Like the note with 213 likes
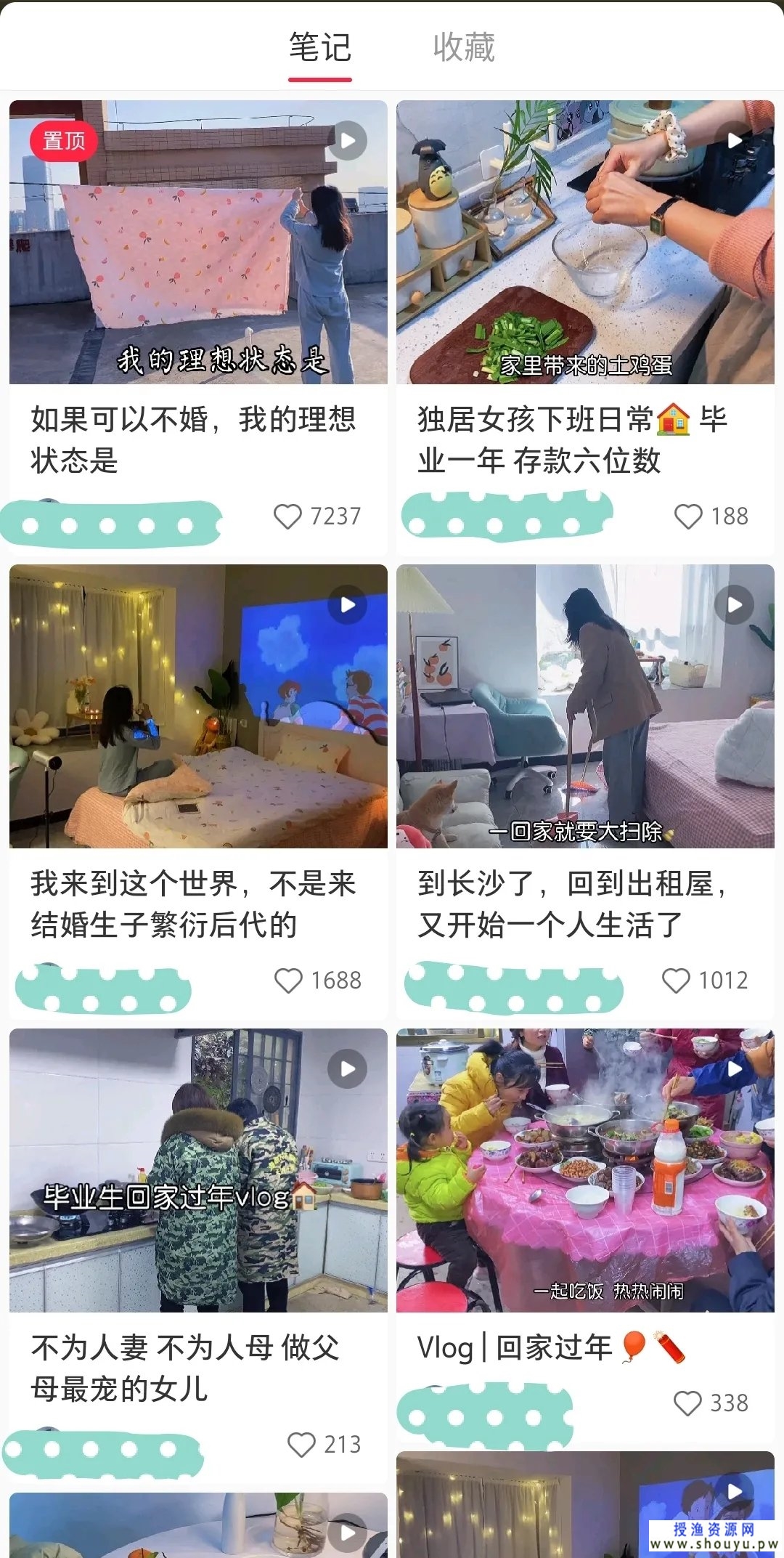The width and height of the screenshot is (784, 1558). pyautogui.click(x=301, y=1445)
